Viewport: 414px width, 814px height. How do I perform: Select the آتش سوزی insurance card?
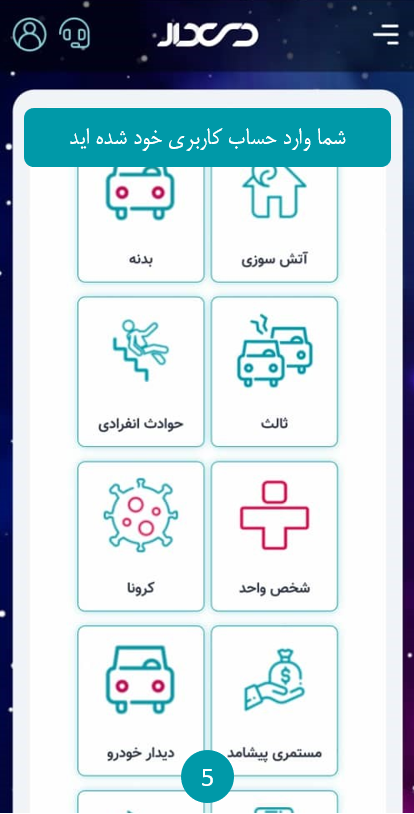(274, 225)
